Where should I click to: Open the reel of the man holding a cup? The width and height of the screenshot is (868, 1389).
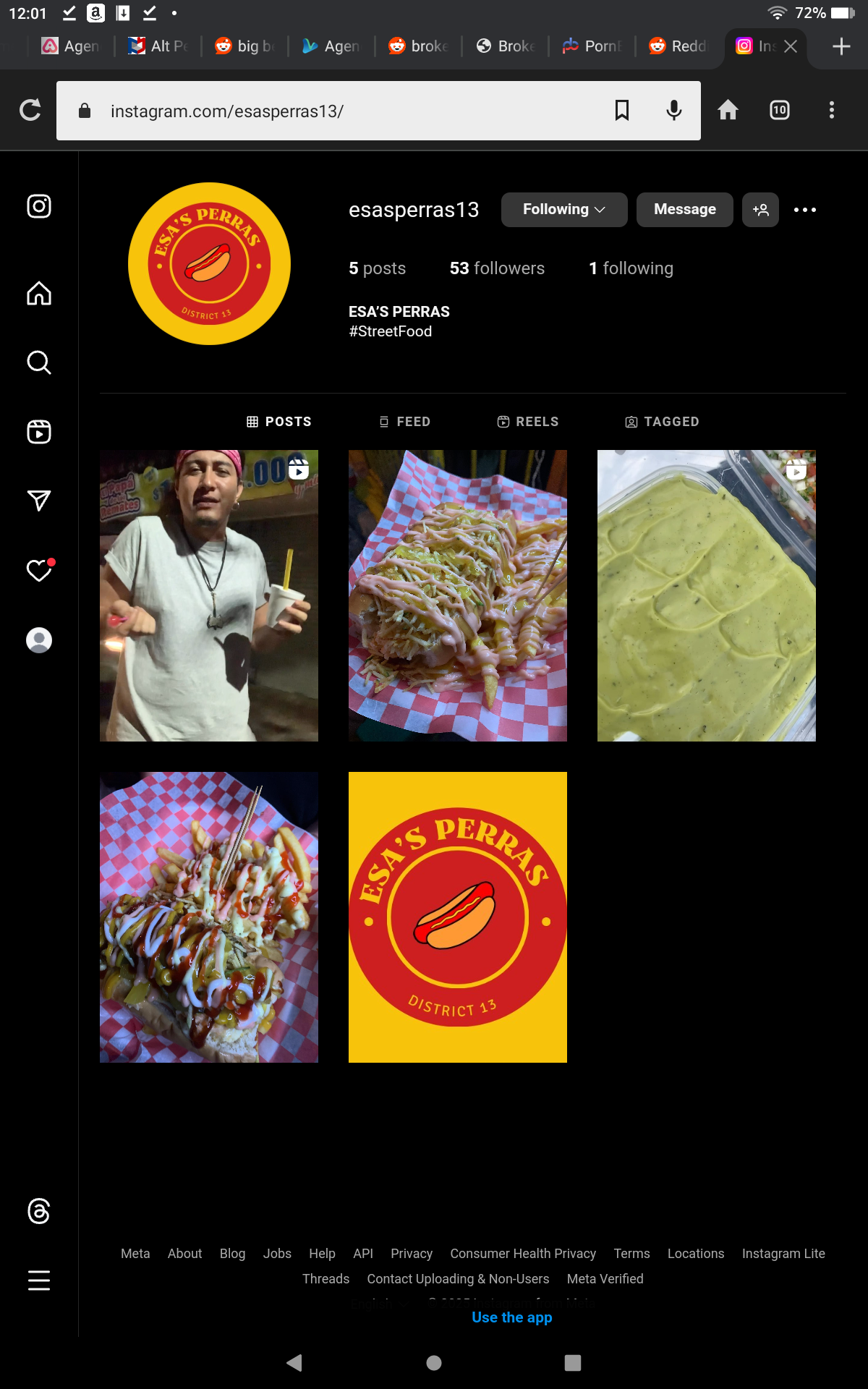(x=209, y=595)
